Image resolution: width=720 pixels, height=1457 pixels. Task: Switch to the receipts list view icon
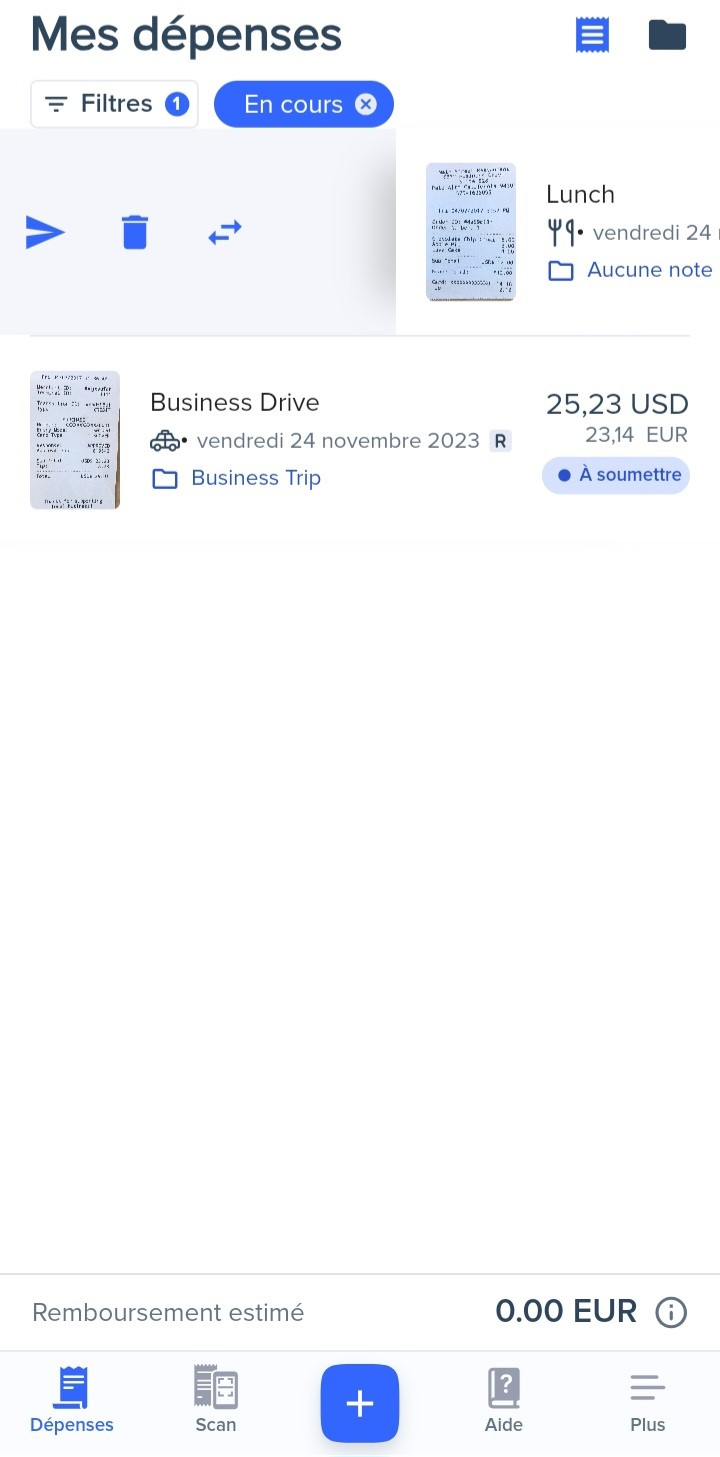(x=592, y=35)
